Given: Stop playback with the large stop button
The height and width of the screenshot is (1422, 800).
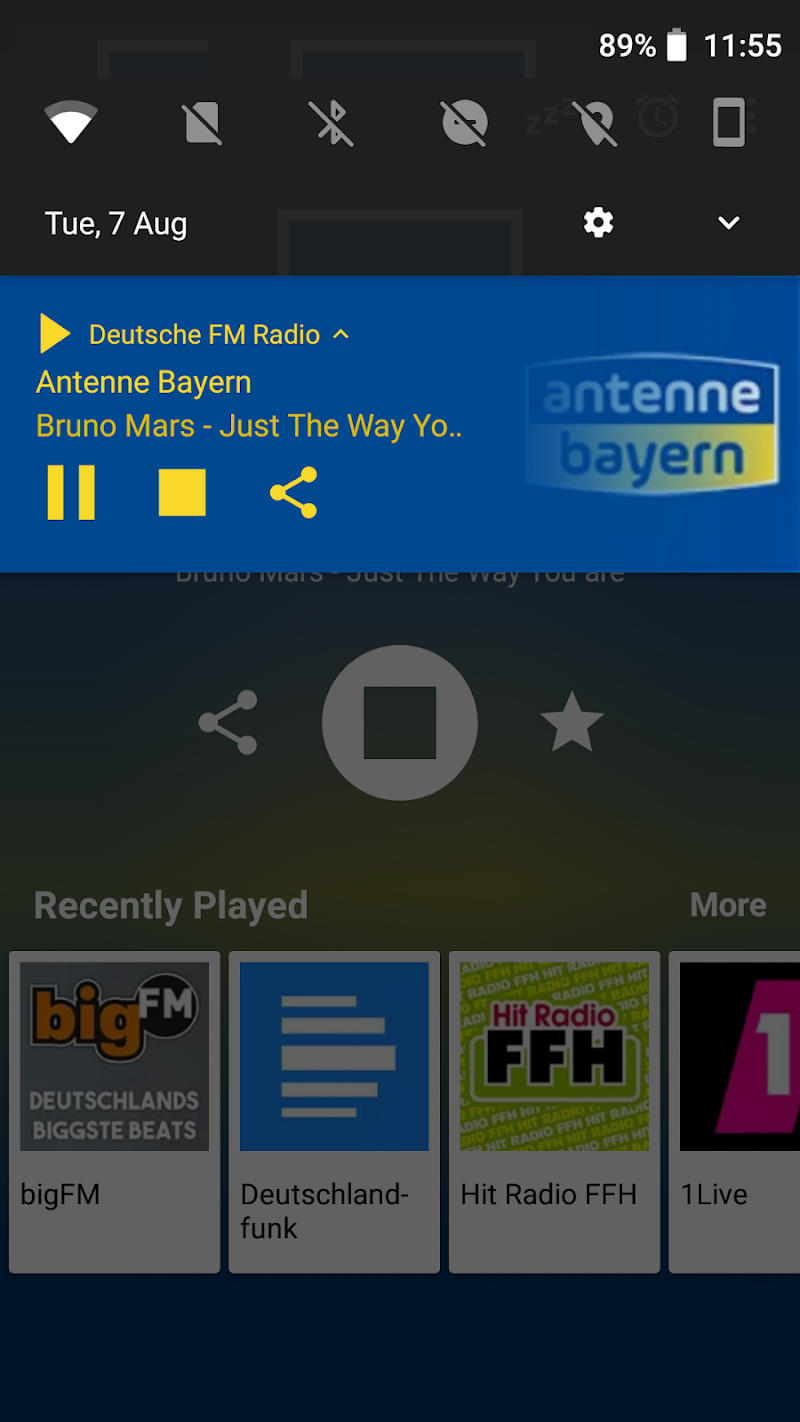Looking at the screenshot, I should (x=400, y=722).
